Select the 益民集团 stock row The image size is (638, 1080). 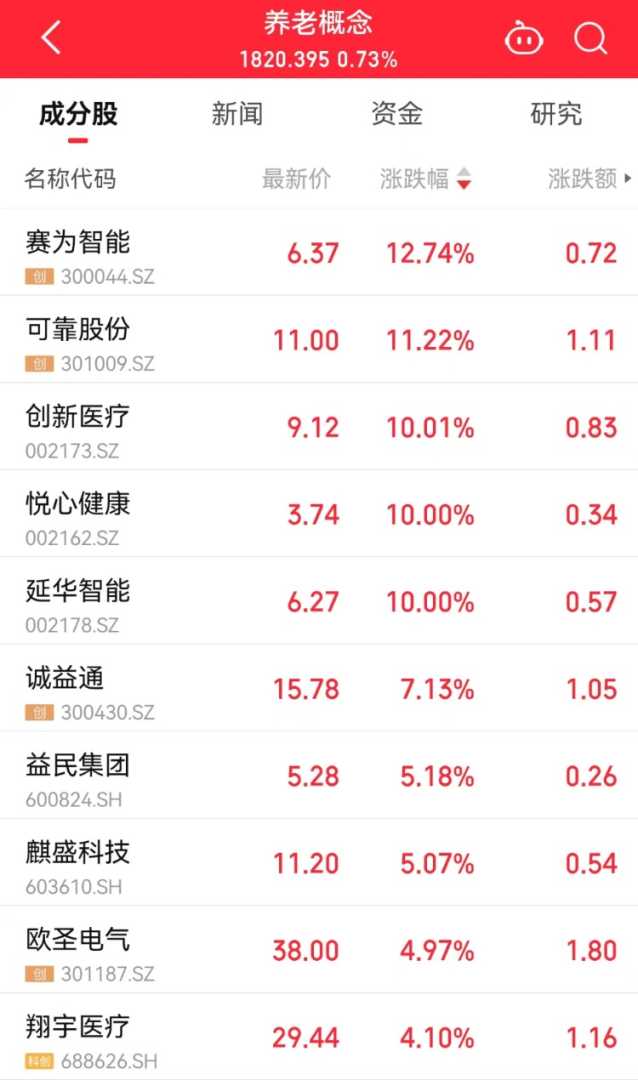(78, 765)
